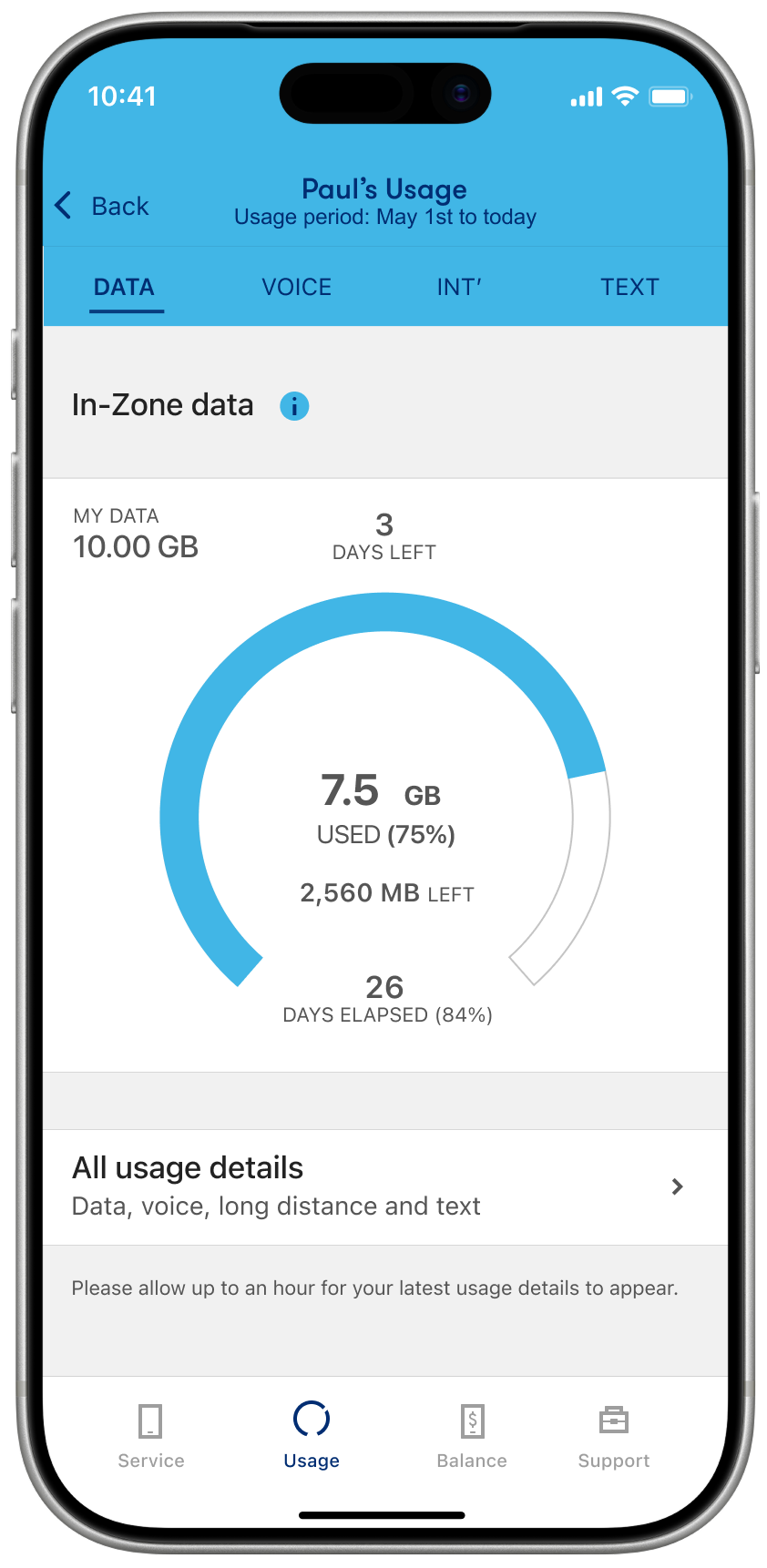This screenshot has width=767, height=1568.
Task: Switch to the TEXT tab
Action: (629, 288)
